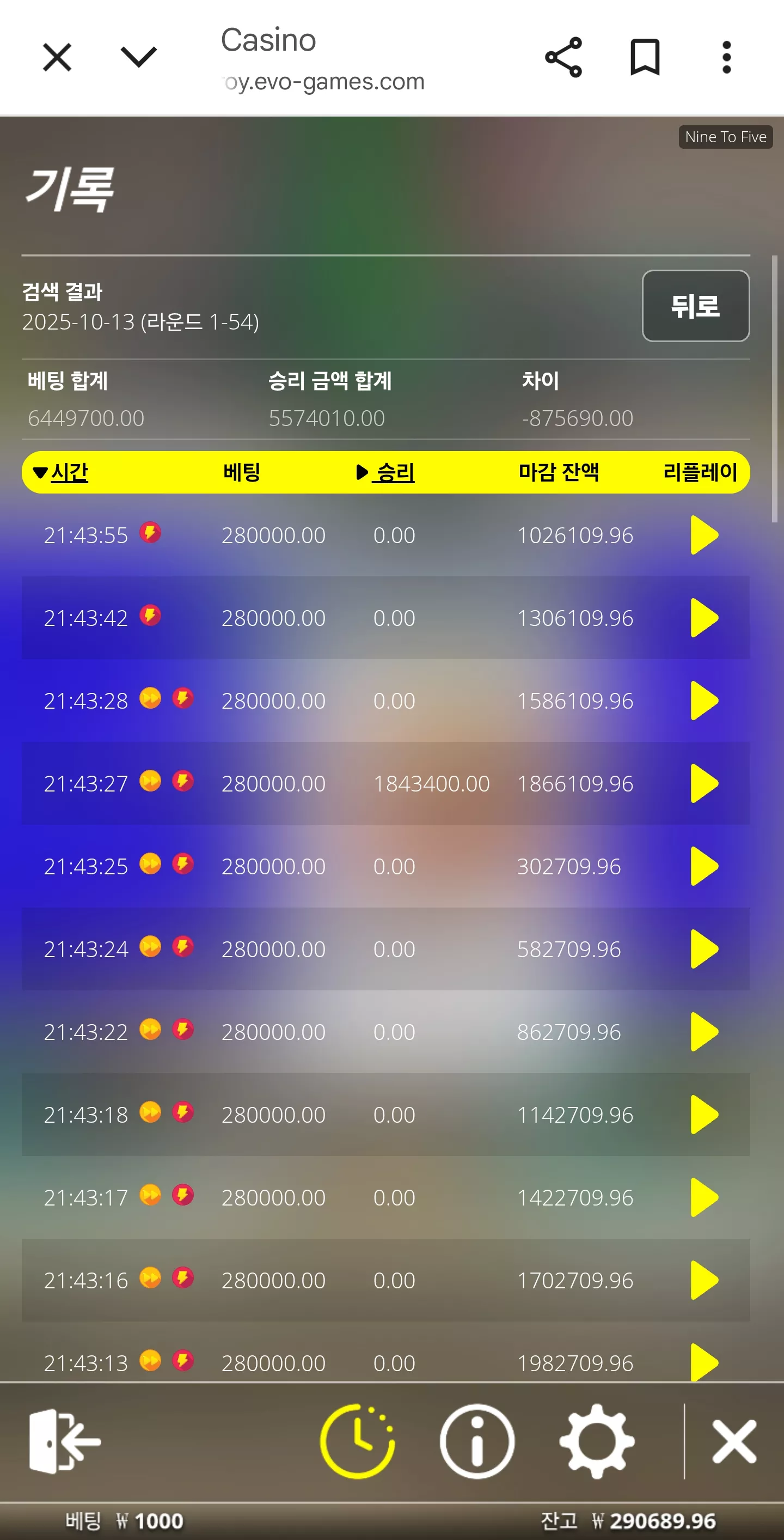Watch the replay of the 21:43:27 winning round
The image size is (784, 1540).
point(704,783)
